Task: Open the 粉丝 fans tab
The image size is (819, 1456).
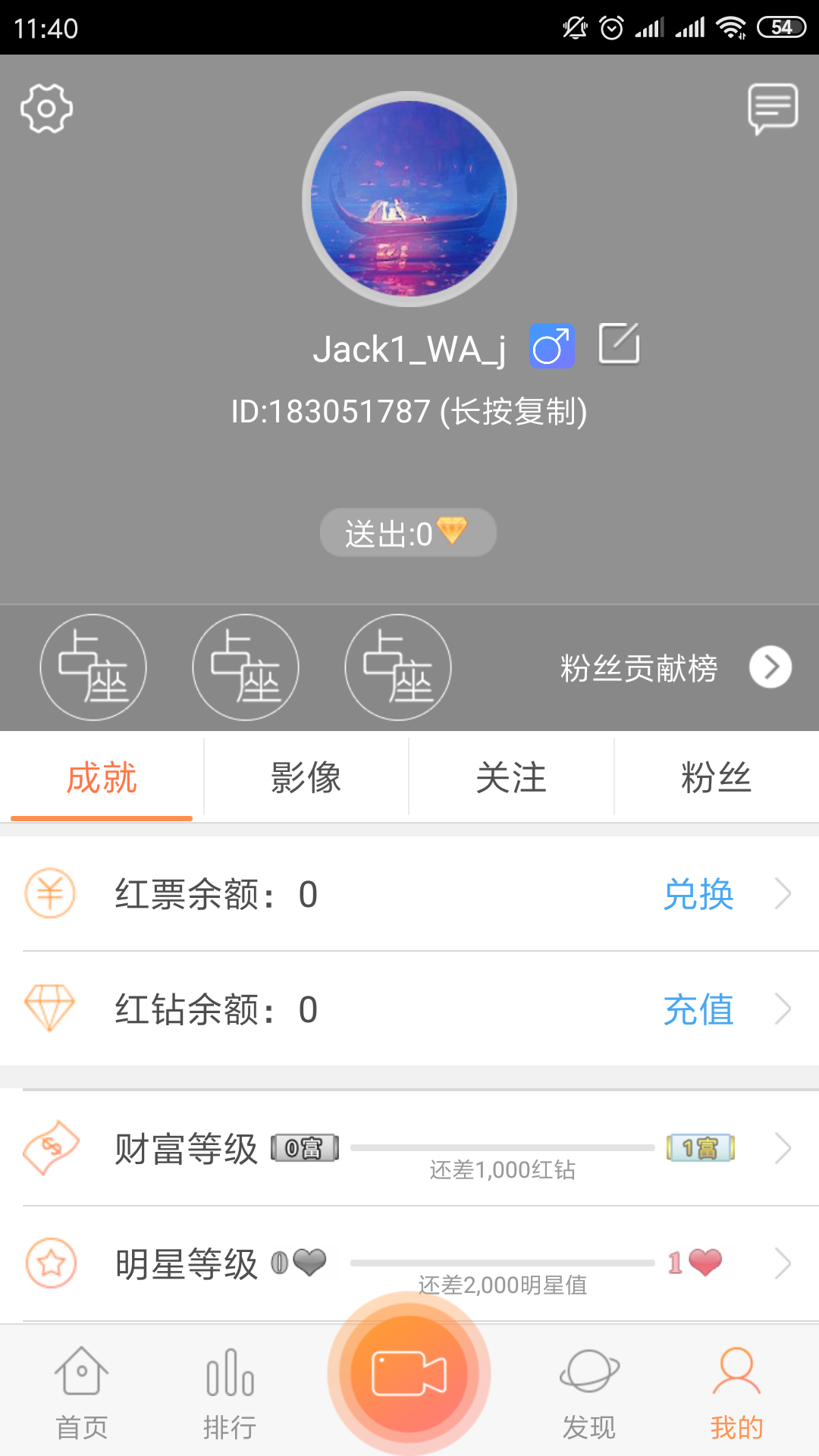Action: point(717,777)
